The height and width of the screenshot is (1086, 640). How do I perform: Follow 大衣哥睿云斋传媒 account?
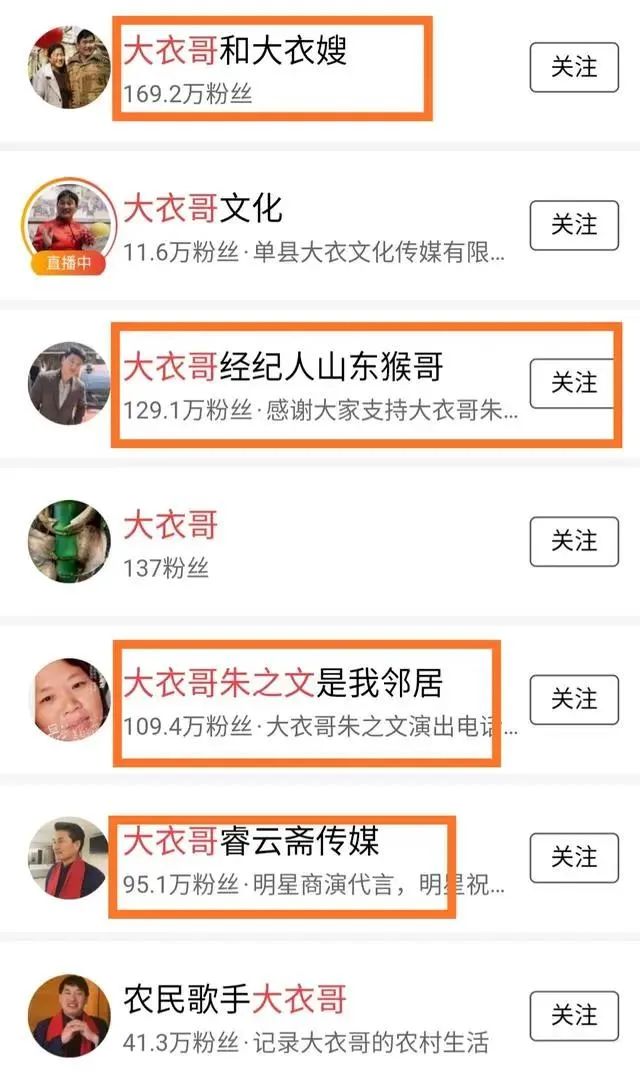tap(574, 857)
